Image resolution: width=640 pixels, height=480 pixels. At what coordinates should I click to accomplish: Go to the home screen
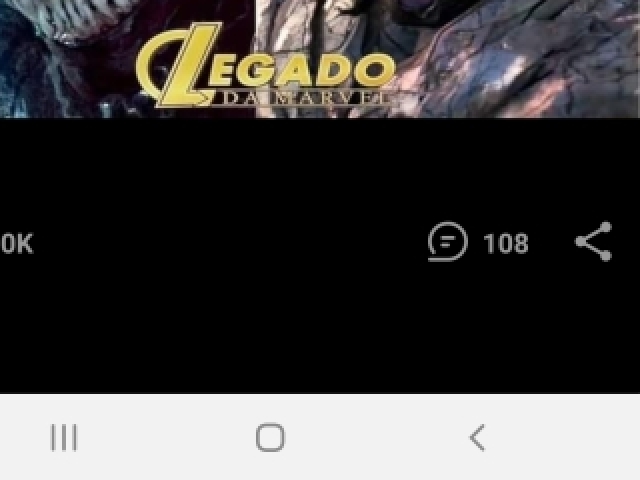coord(270,437)
